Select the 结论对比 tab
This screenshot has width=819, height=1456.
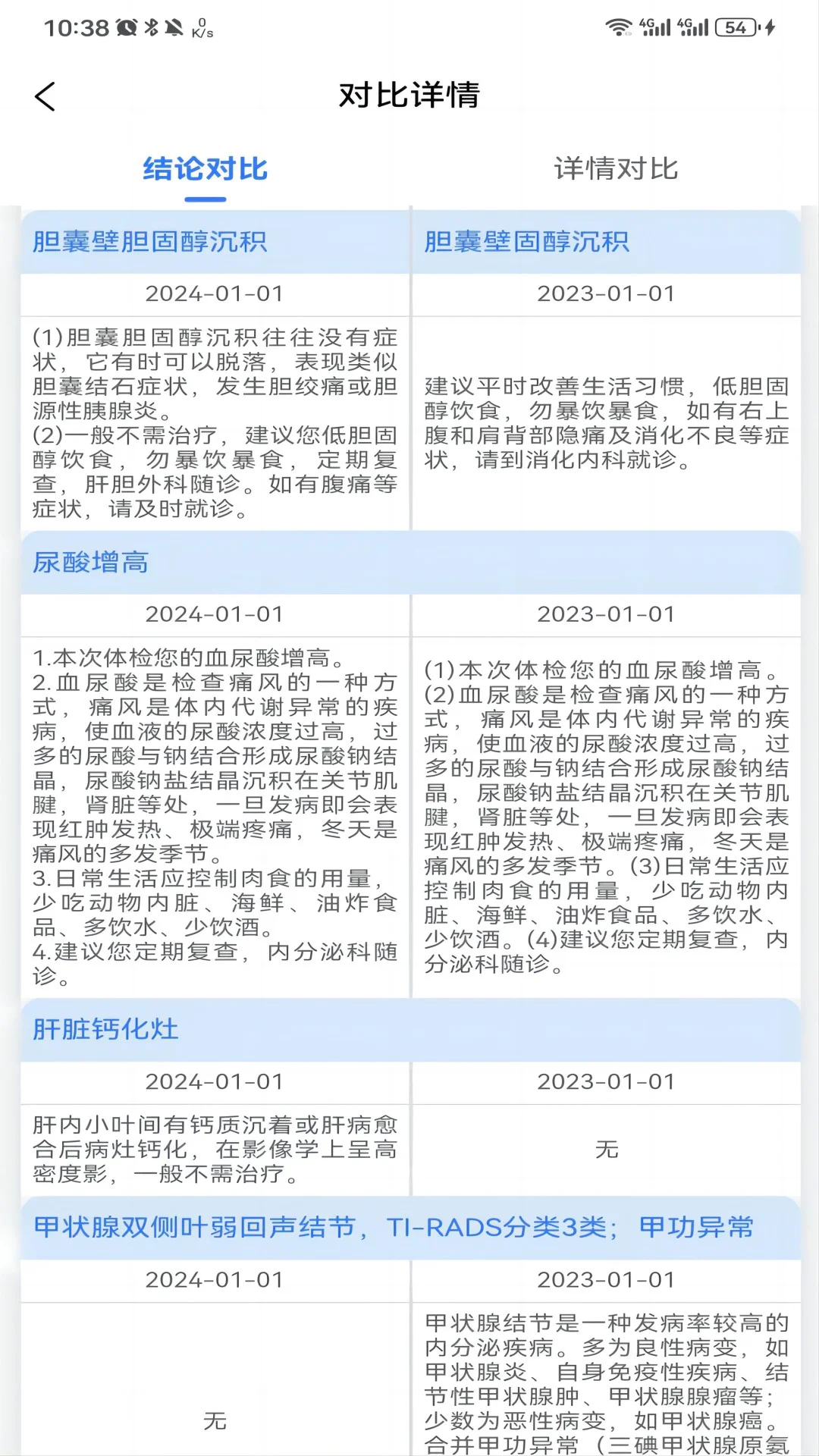[203, 170]
